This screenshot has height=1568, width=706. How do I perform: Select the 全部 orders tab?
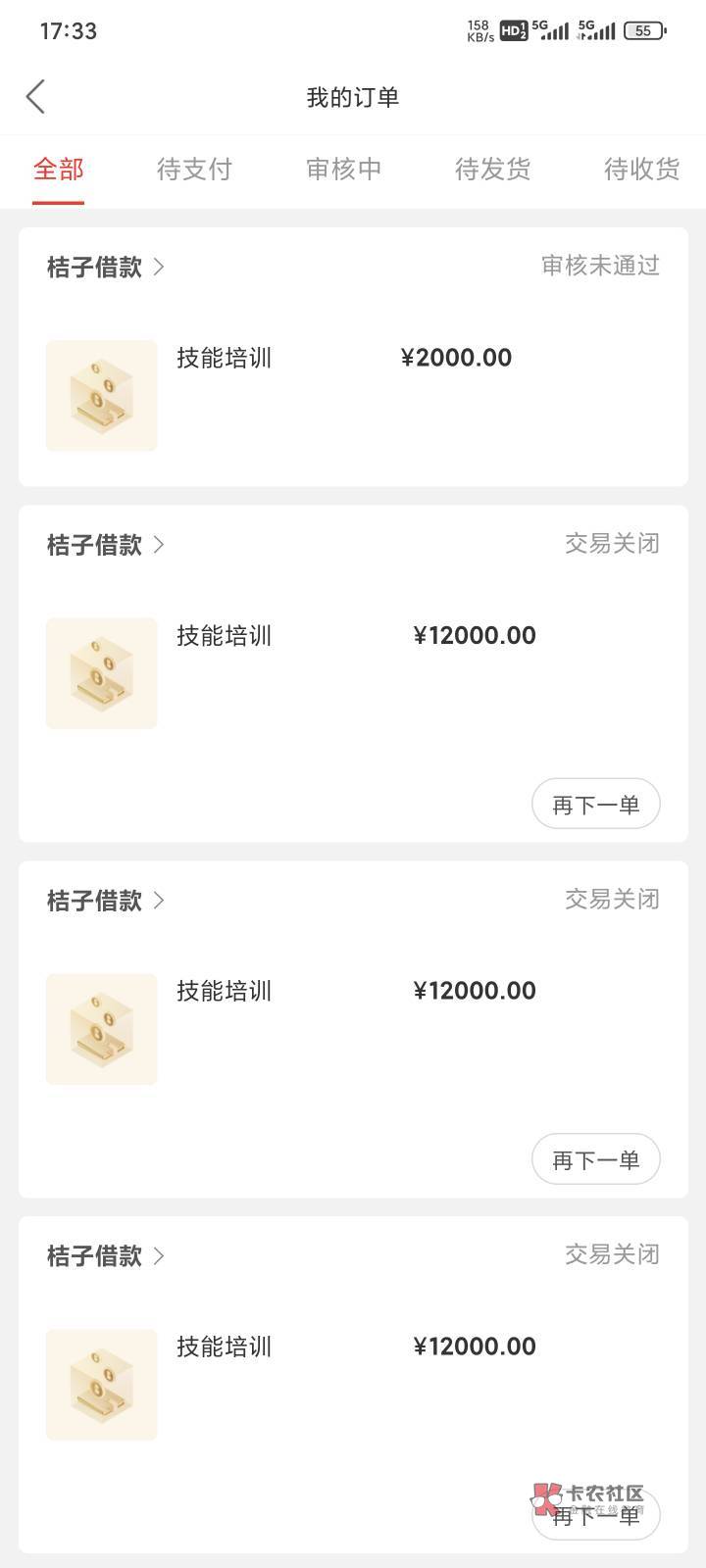pyautogui.click(x=58, y=170)
